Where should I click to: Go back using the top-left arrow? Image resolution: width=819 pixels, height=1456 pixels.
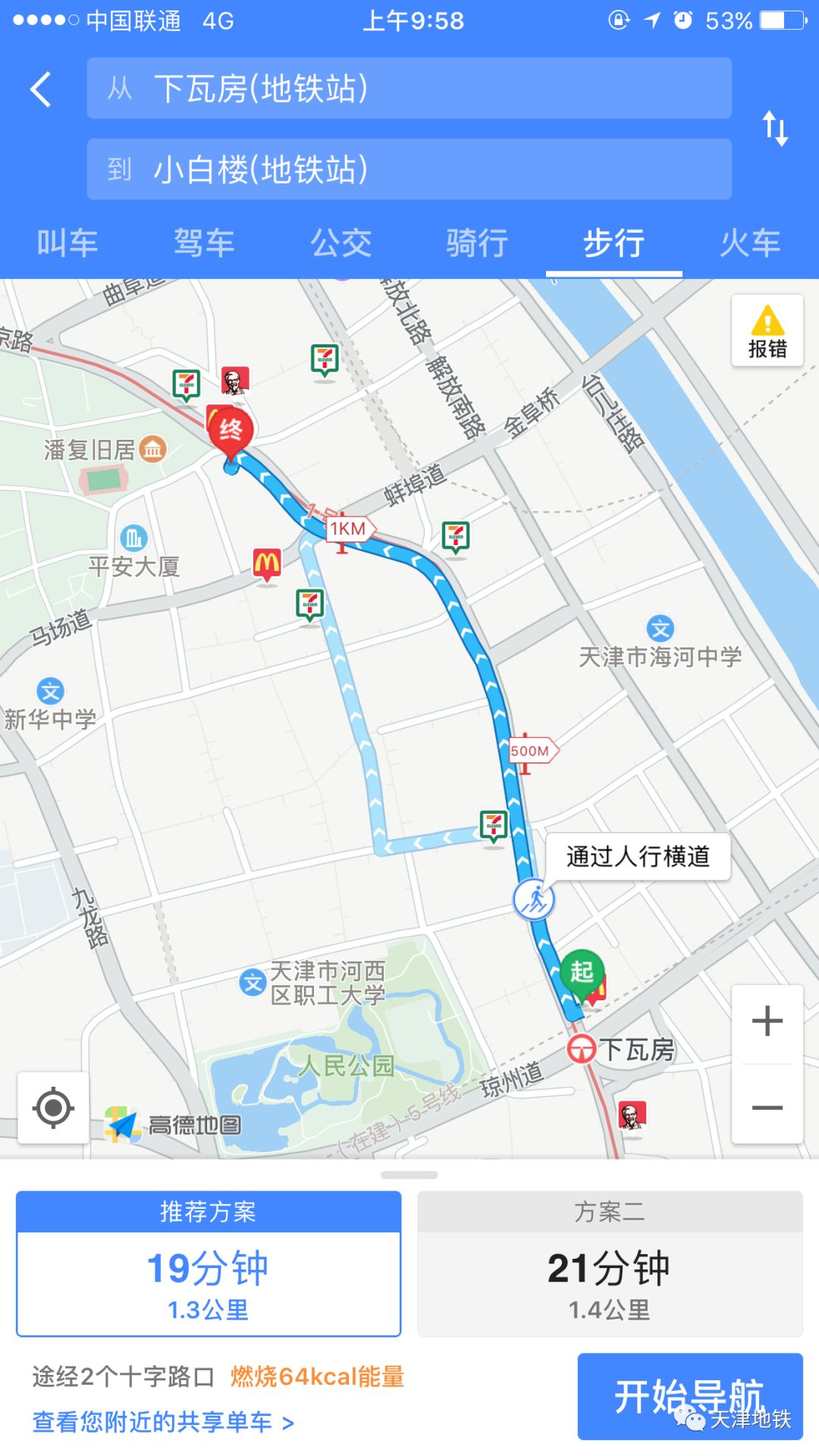point(41,89)
